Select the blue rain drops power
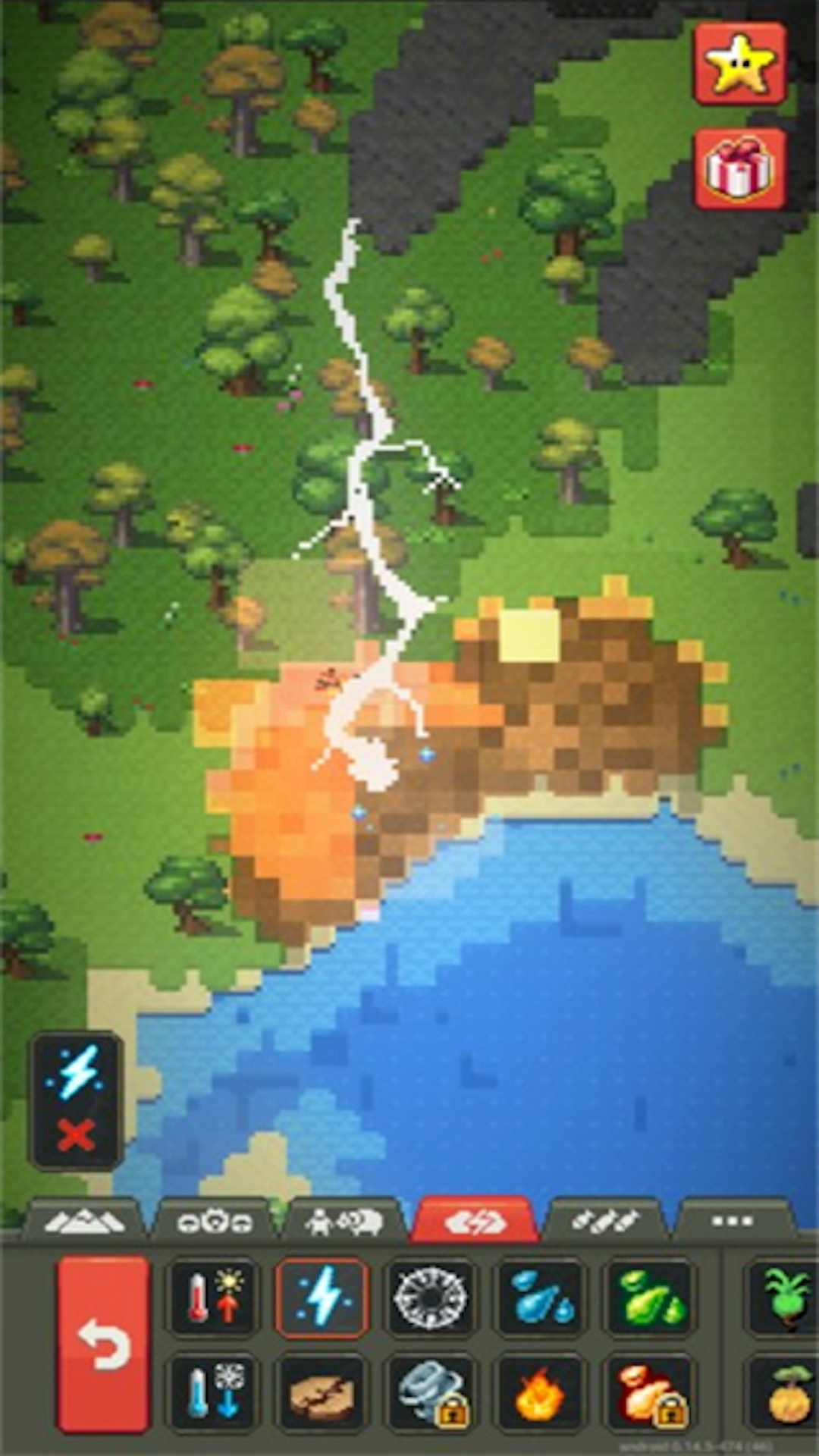Screen dimensions: 819x1456 click(x=541, y=1298)
